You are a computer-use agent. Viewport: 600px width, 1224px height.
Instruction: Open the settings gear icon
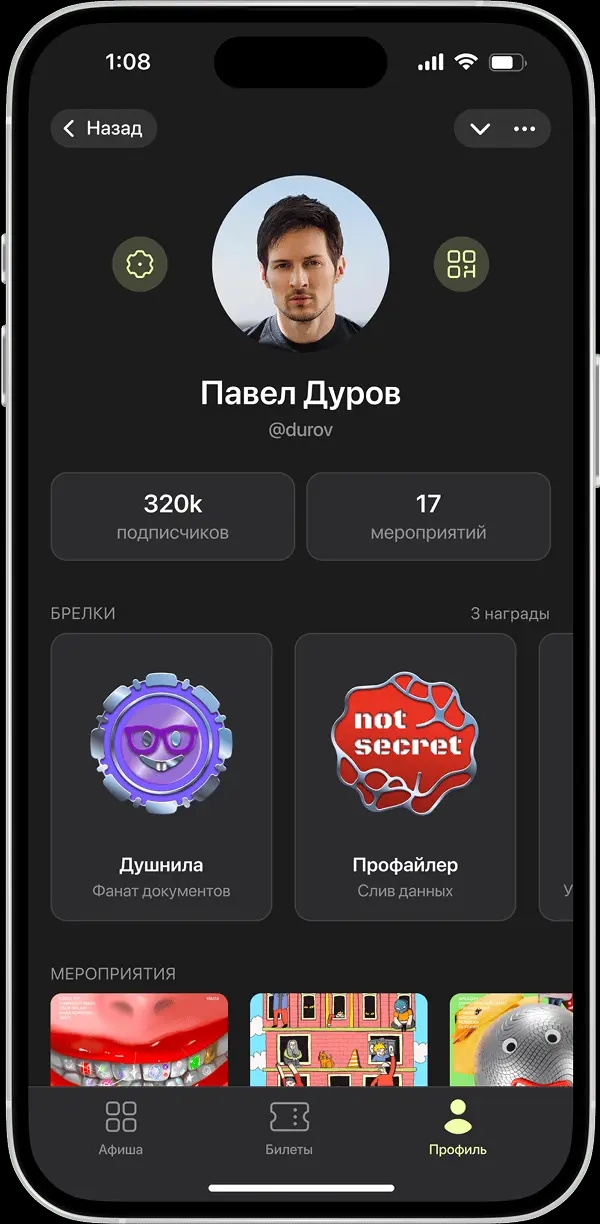[139, 265]
